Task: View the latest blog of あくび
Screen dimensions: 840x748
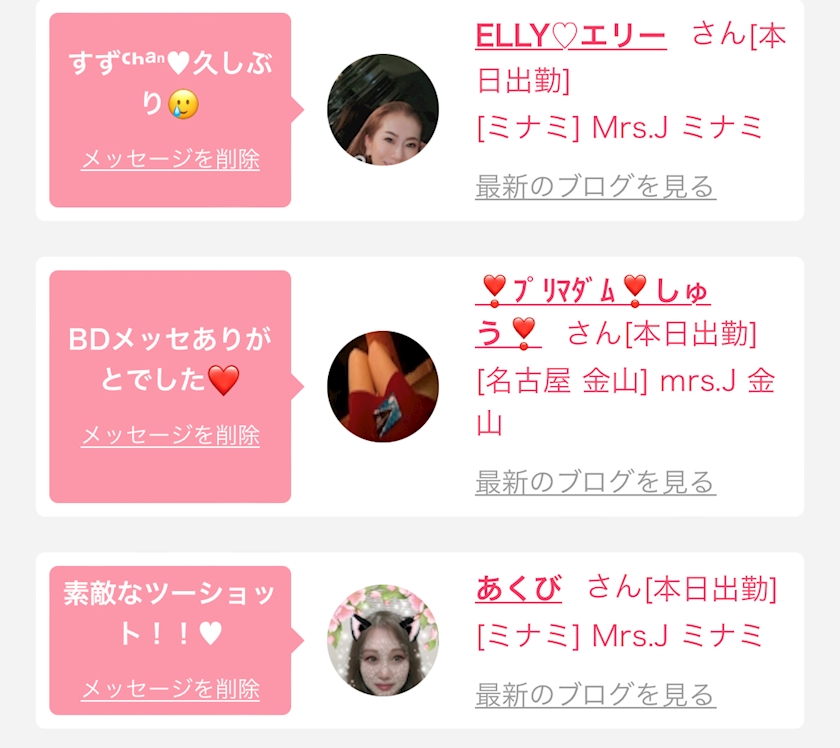Action: [595, 694]
